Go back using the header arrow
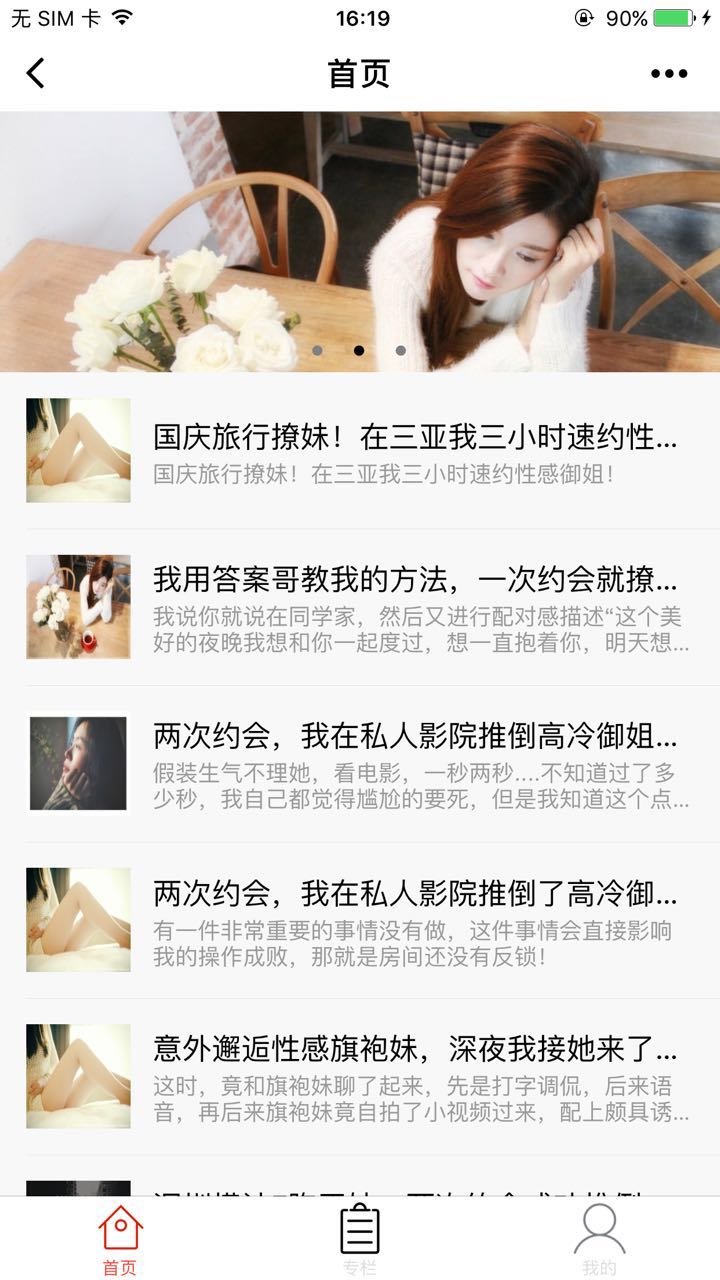 point(36,73)
